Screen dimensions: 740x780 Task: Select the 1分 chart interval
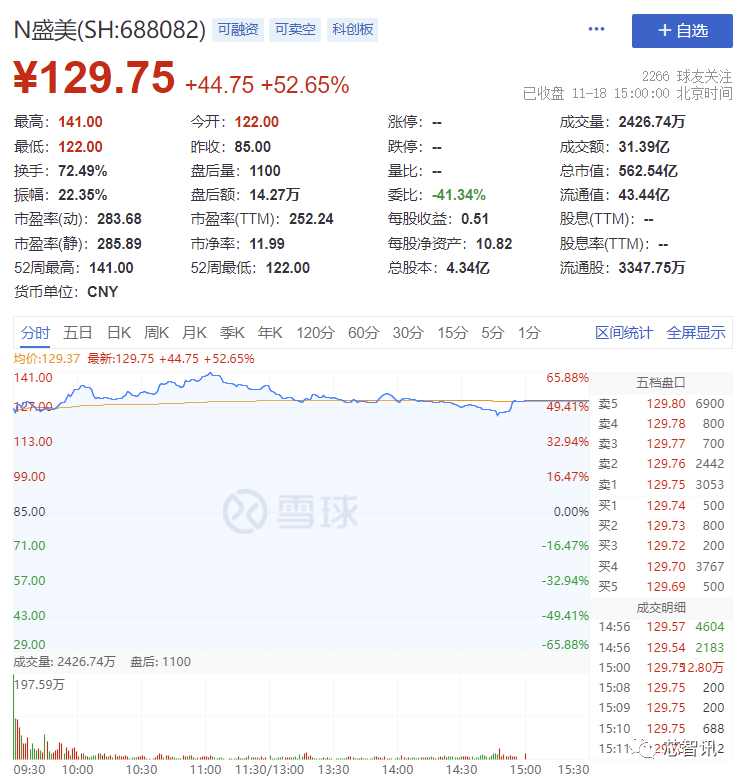pos(529,333)
